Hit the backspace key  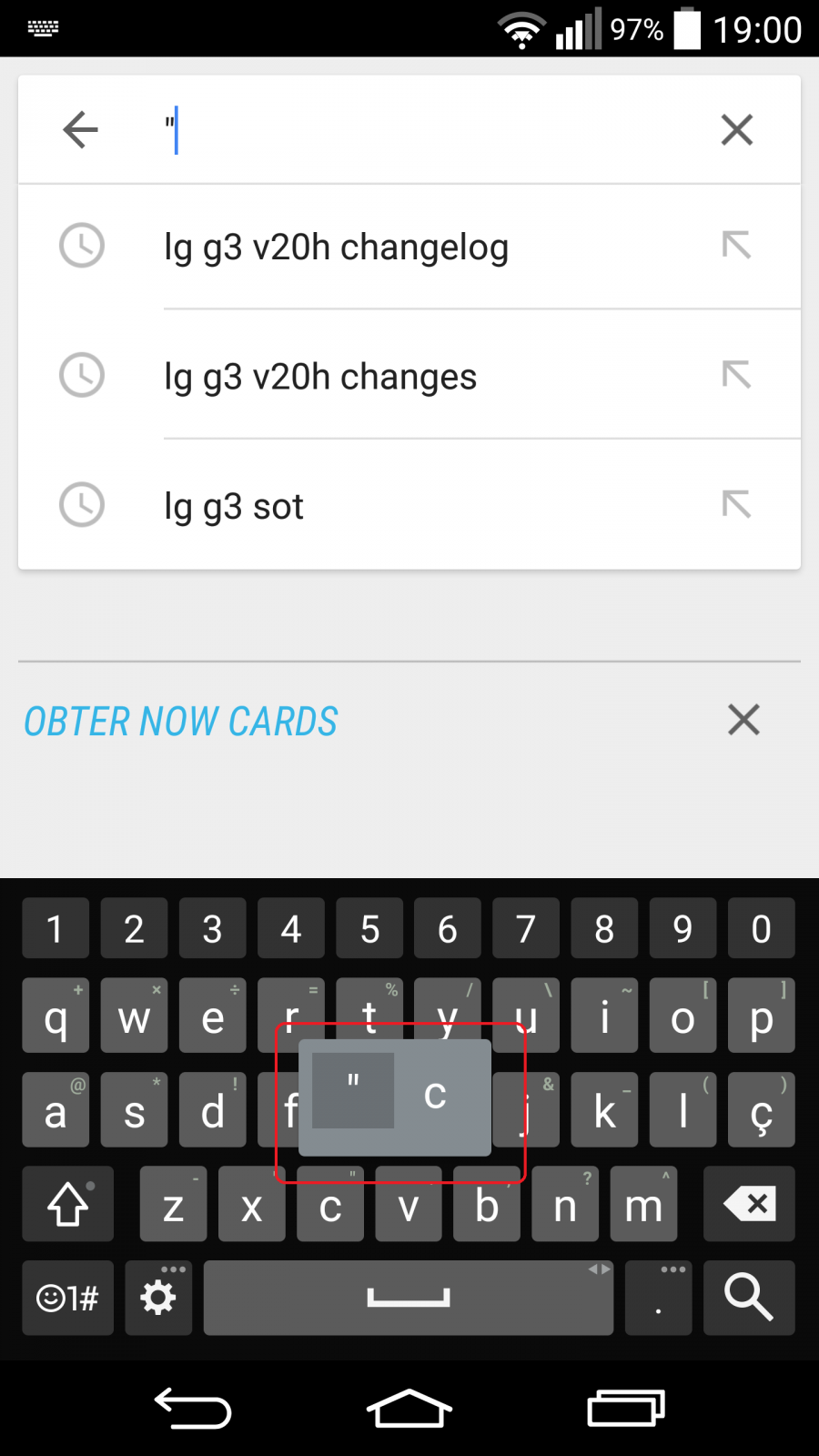coord(749,1203)
